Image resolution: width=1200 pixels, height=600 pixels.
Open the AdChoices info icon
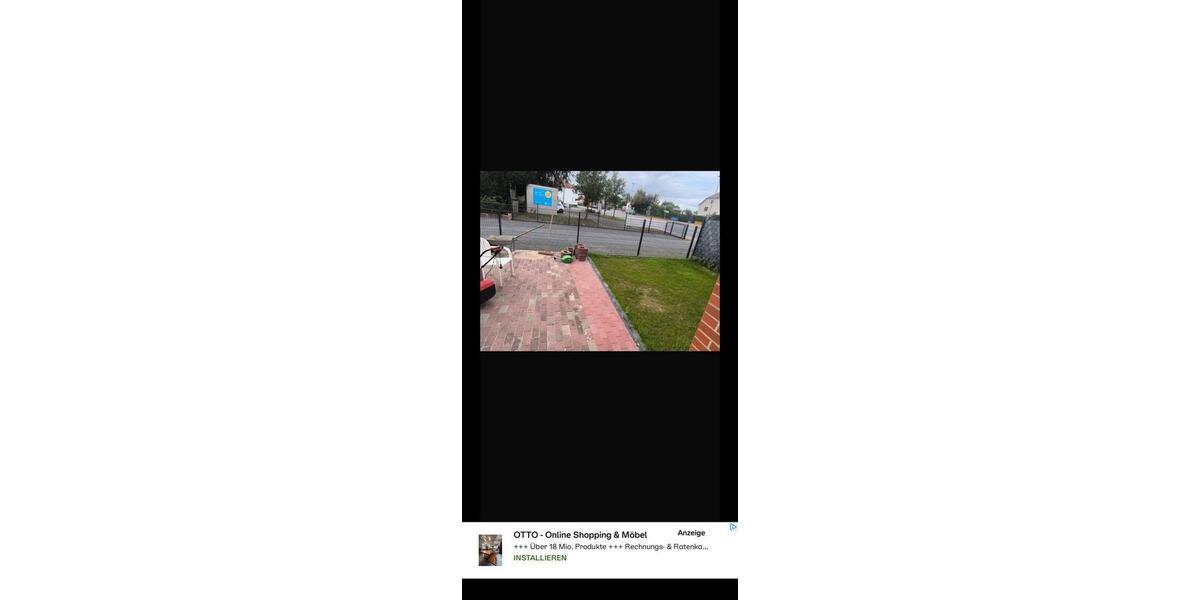(x=732, y=527)
